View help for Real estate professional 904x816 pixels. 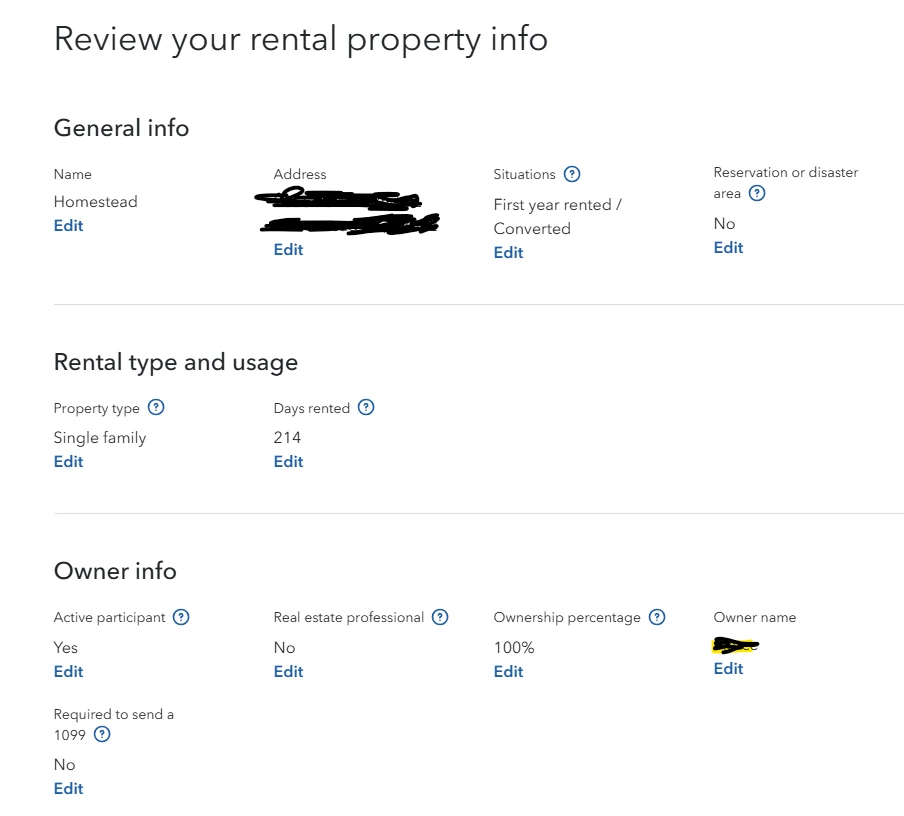(440, 617)
